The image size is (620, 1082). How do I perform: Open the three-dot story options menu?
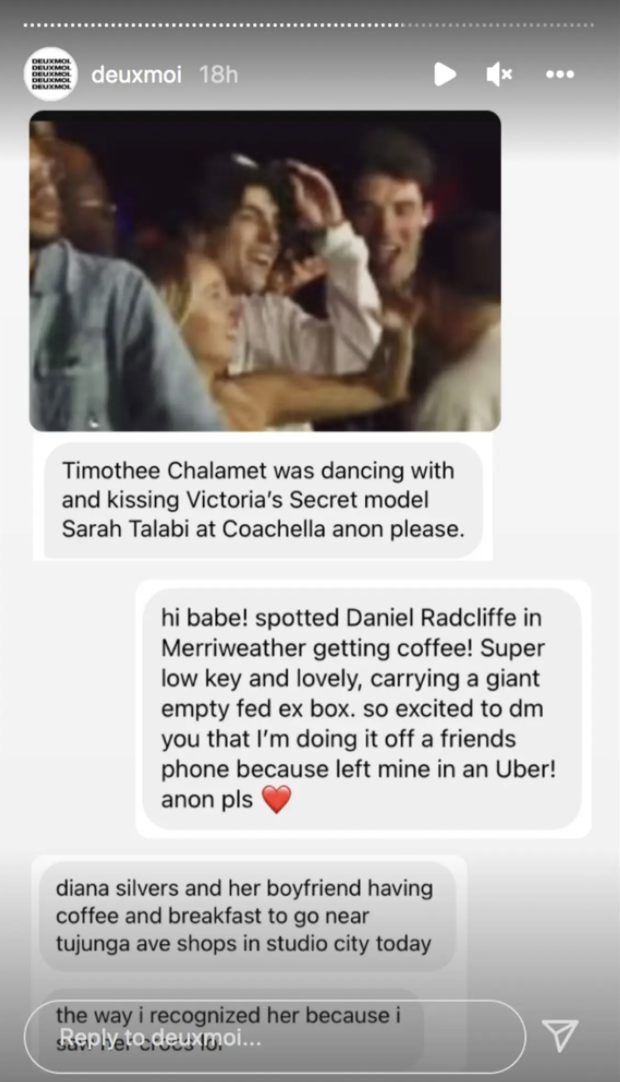point(560,74)
